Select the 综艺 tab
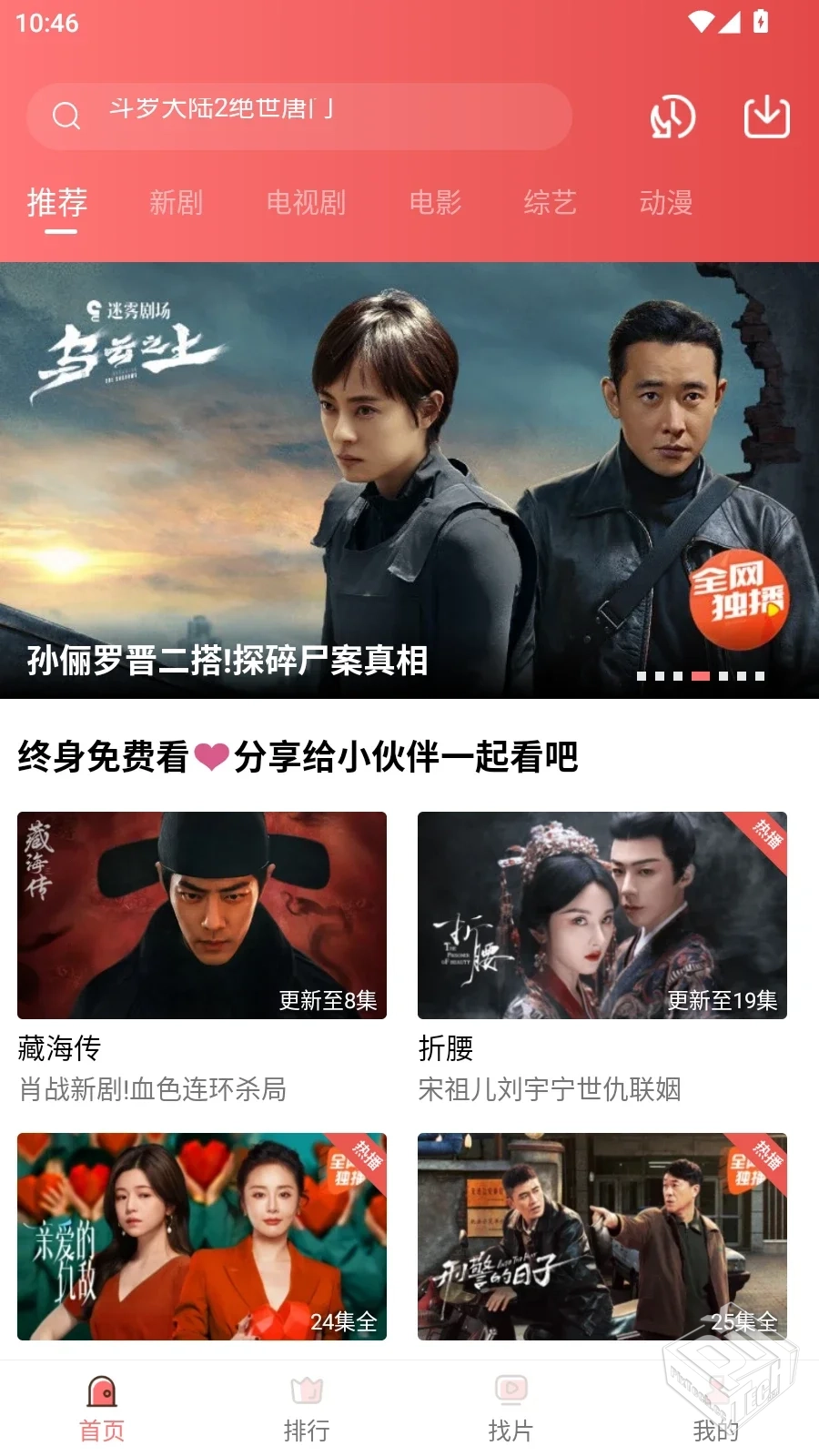 click(x=550, y=202)
